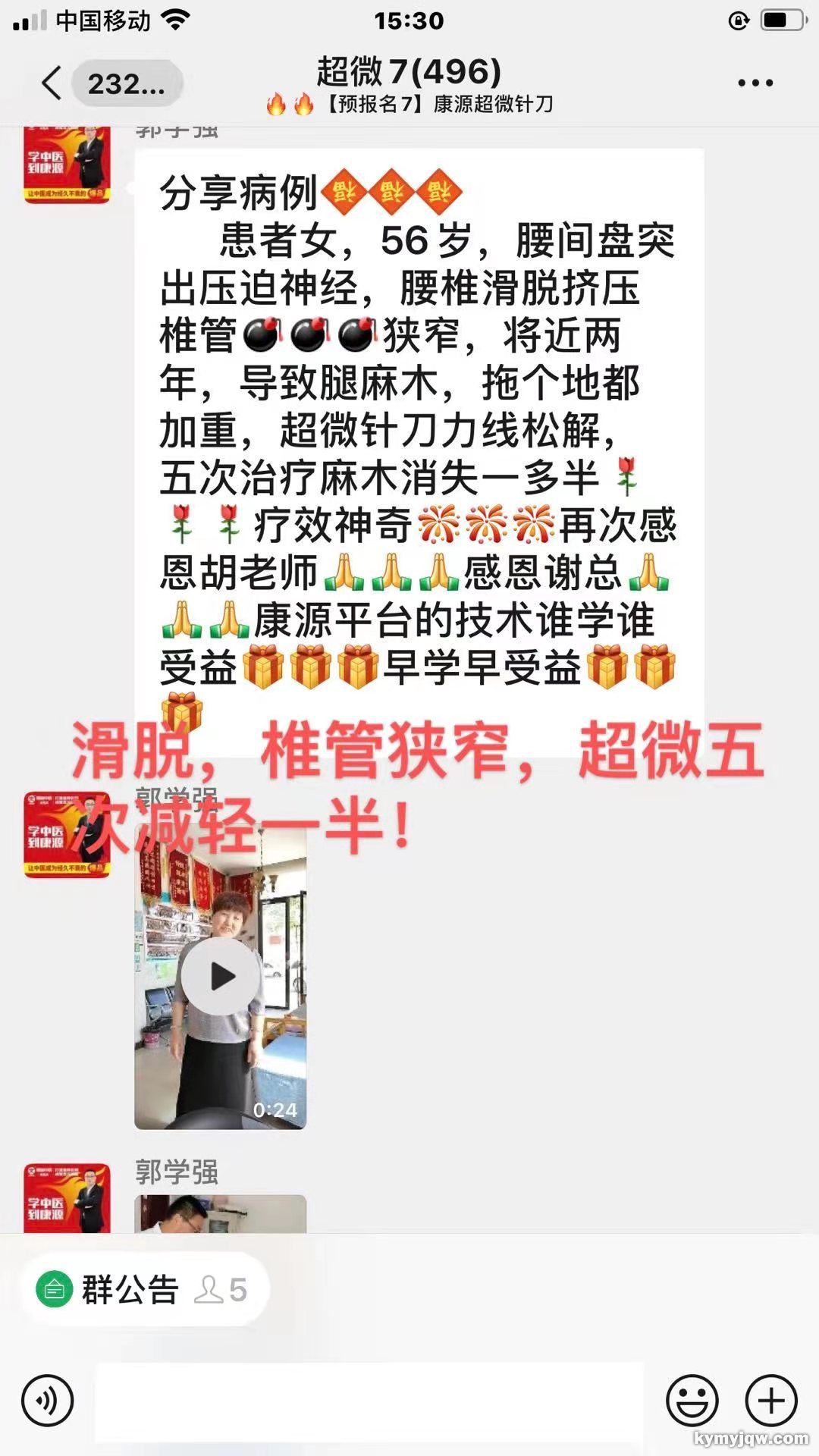This screenshot has height=1456, width=819.
Task: Play the 0:24 video message
Action: (220, 977)
